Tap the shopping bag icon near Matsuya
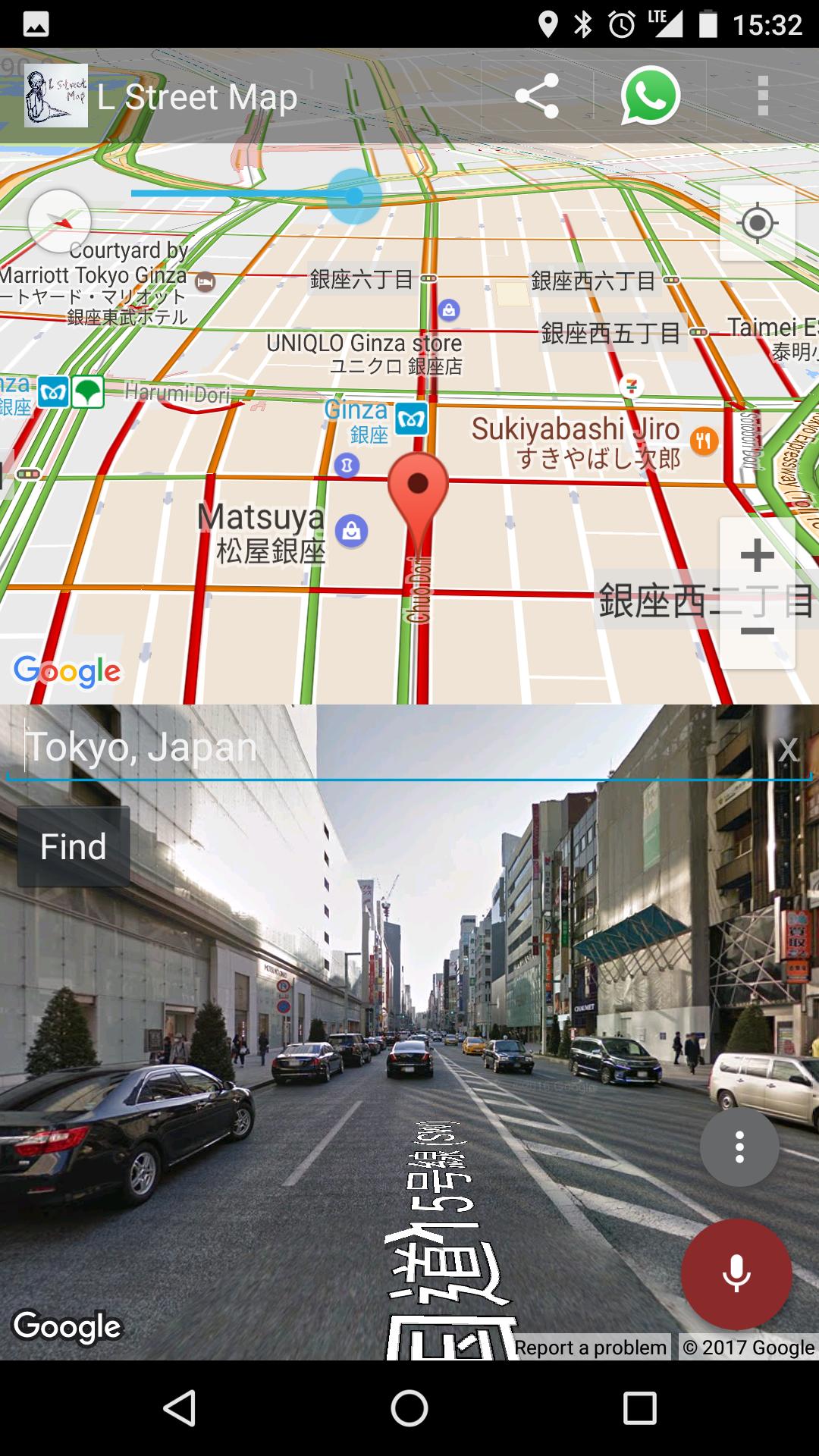The height and width of the screenshot is (1456, 819). click(351, 529)
